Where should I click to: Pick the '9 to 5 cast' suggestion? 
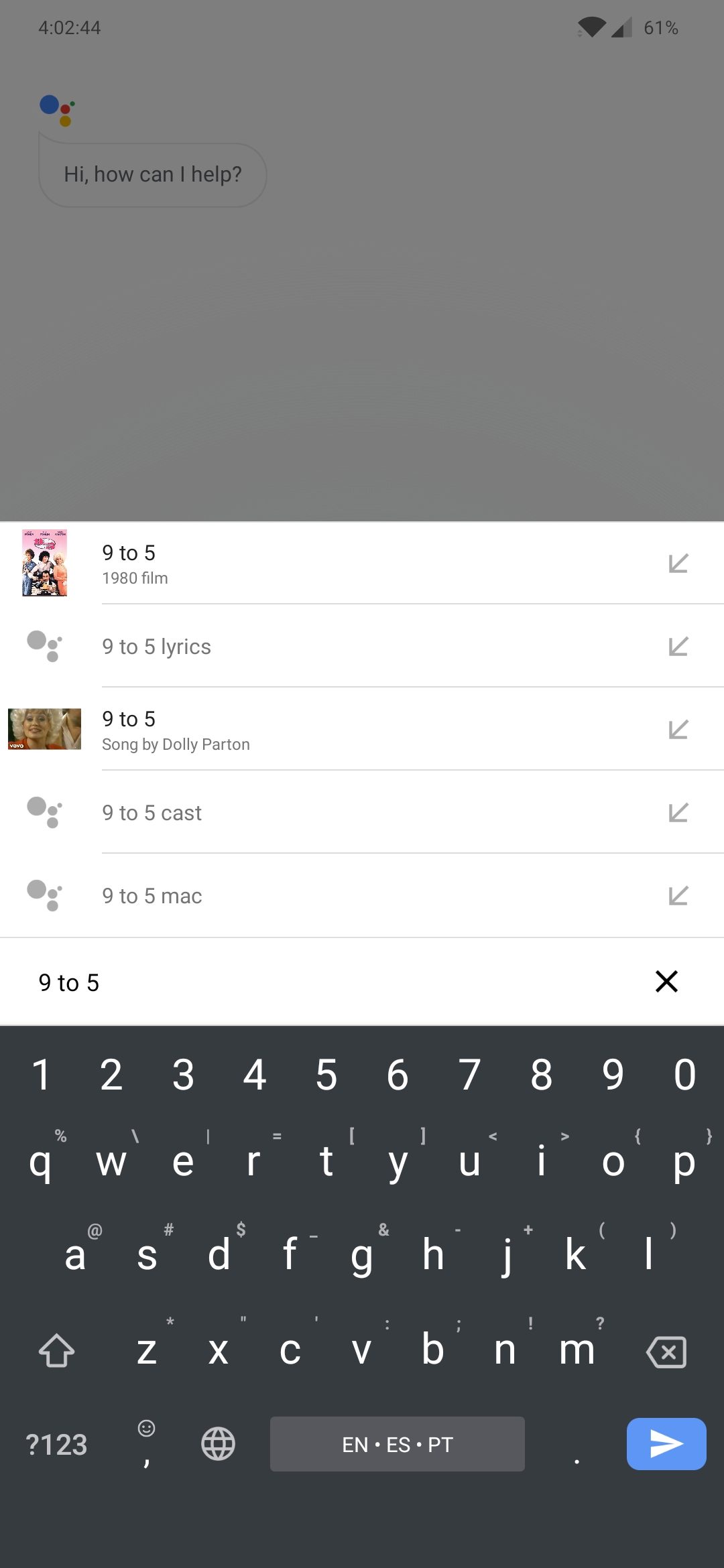[362, 813]
